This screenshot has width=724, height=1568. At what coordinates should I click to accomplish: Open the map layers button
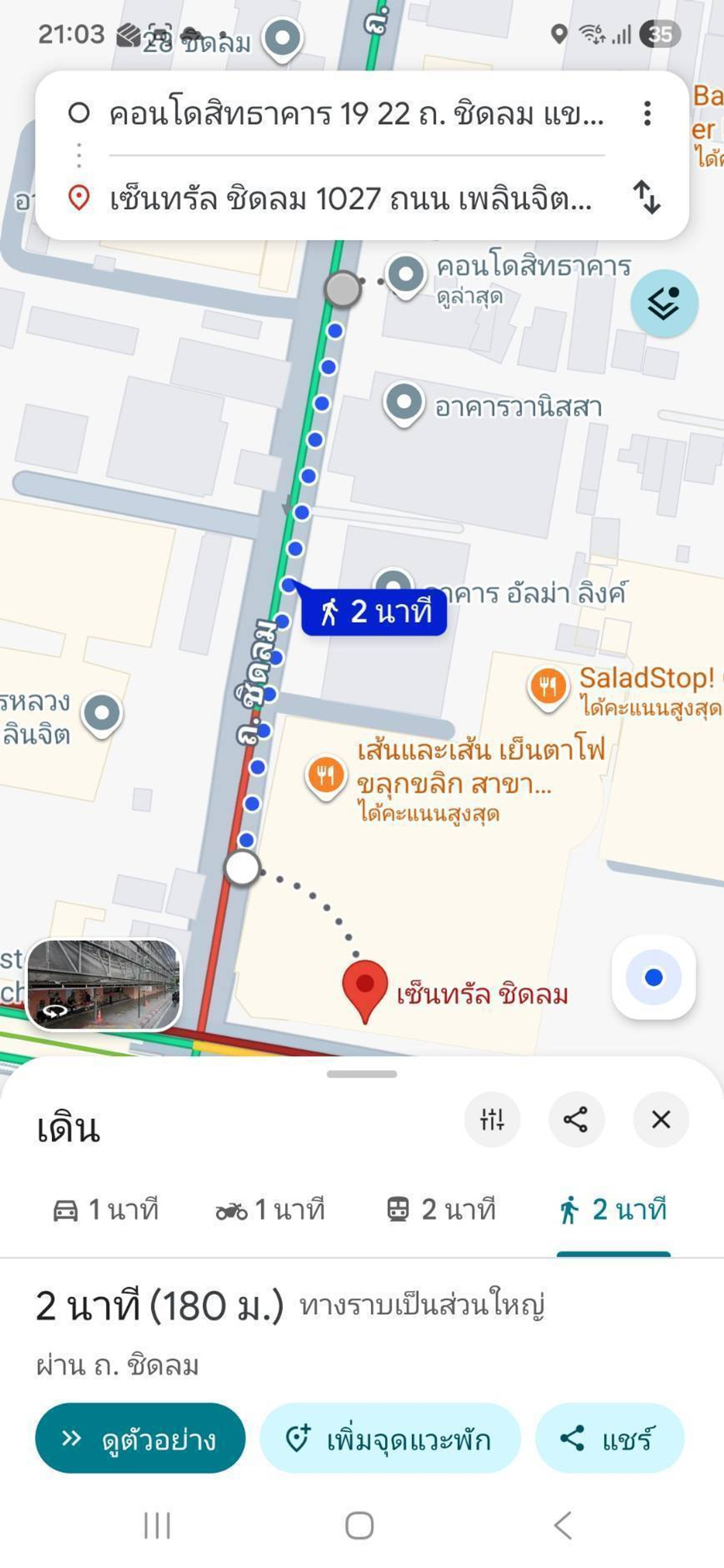coord(664,303)
